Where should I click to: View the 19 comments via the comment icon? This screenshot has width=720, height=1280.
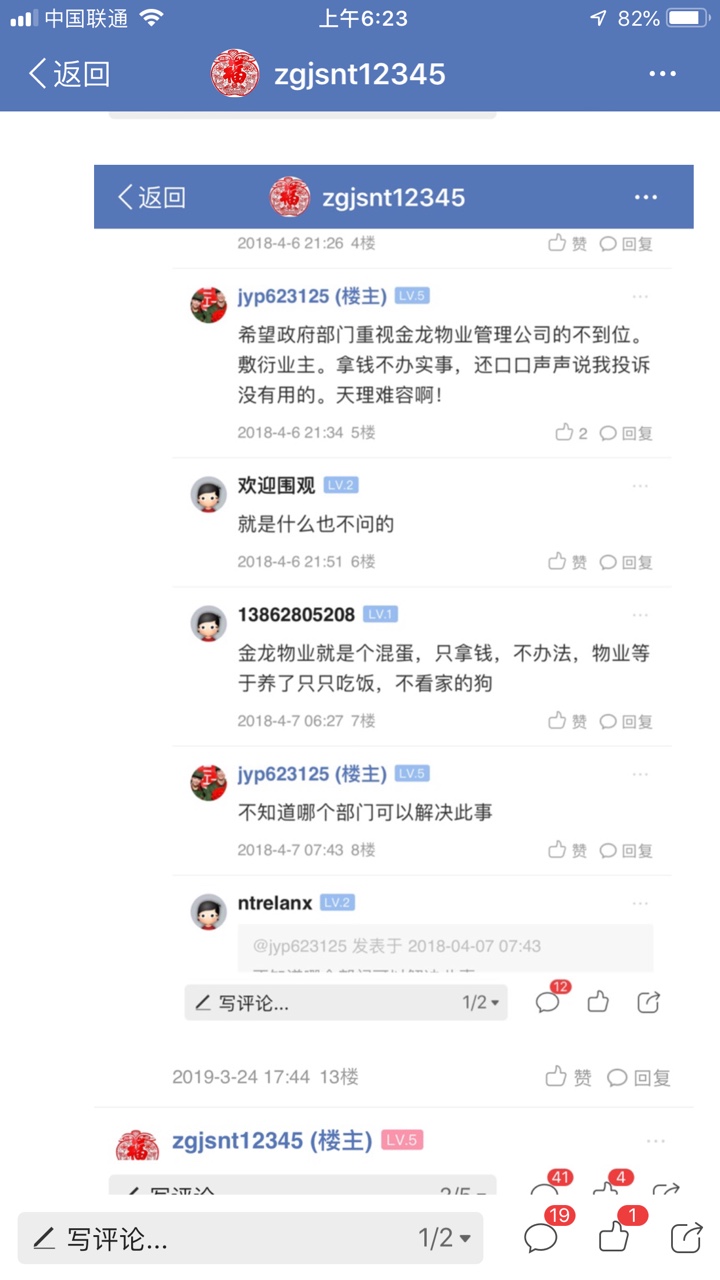point(541,1238)
